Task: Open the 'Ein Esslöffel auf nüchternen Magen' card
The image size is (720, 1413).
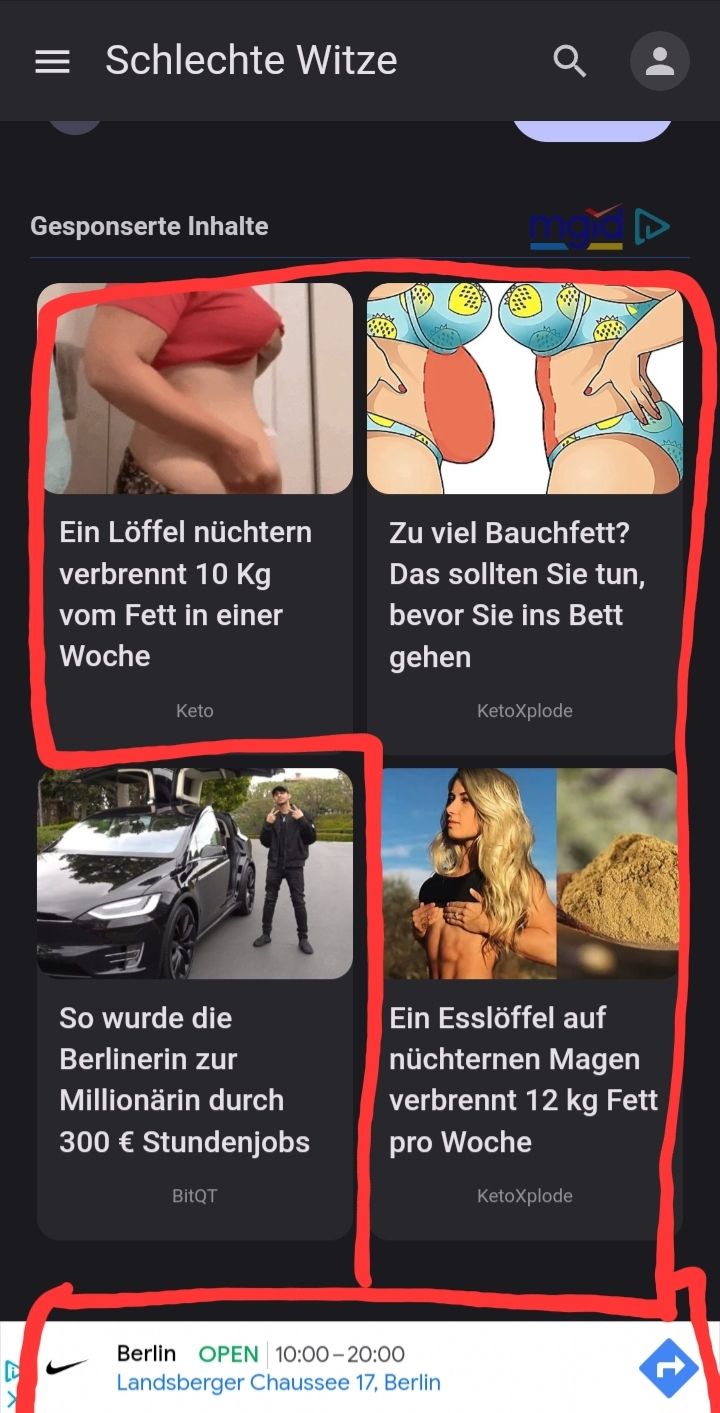Action: point(525,1002)
